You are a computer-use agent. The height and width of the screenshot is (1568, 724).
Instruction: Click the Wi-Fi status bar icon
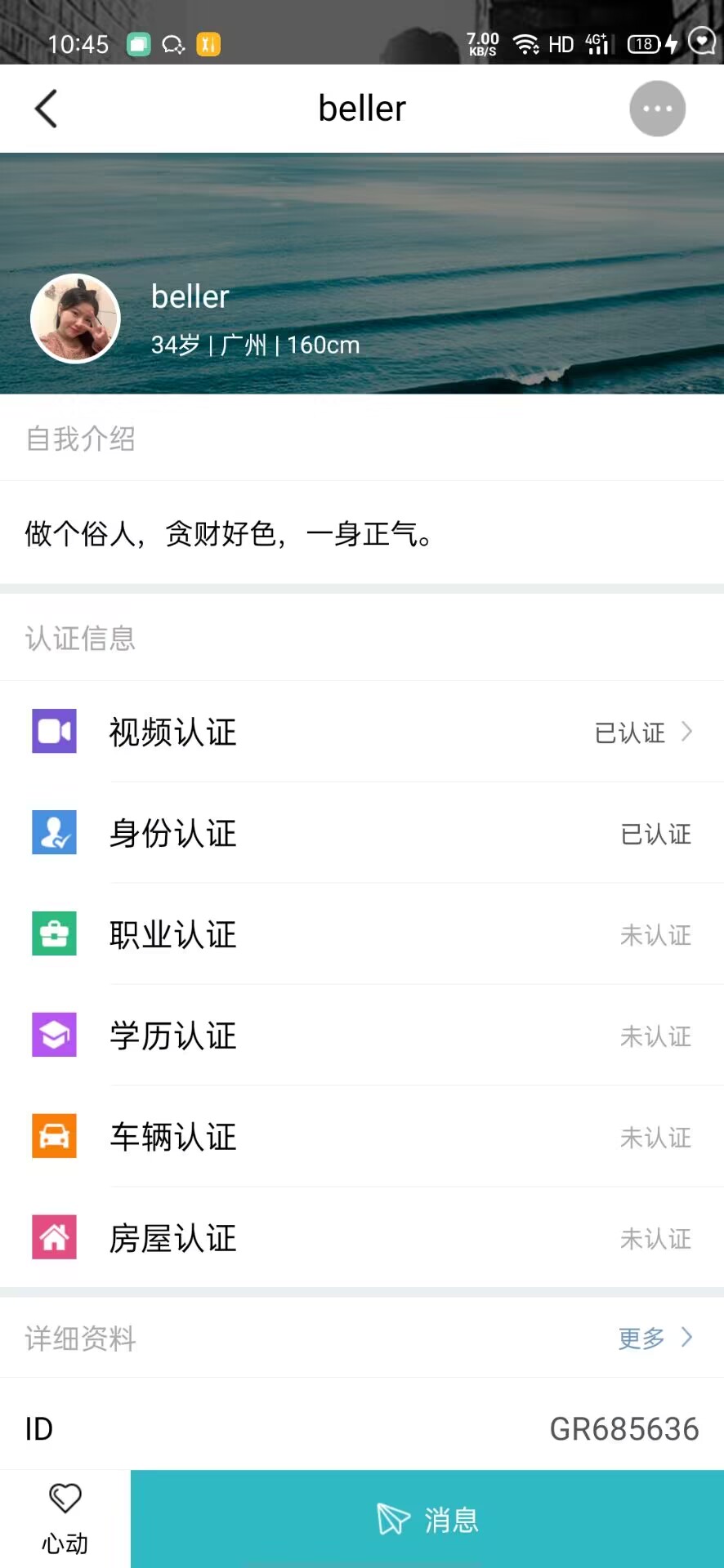527,43
